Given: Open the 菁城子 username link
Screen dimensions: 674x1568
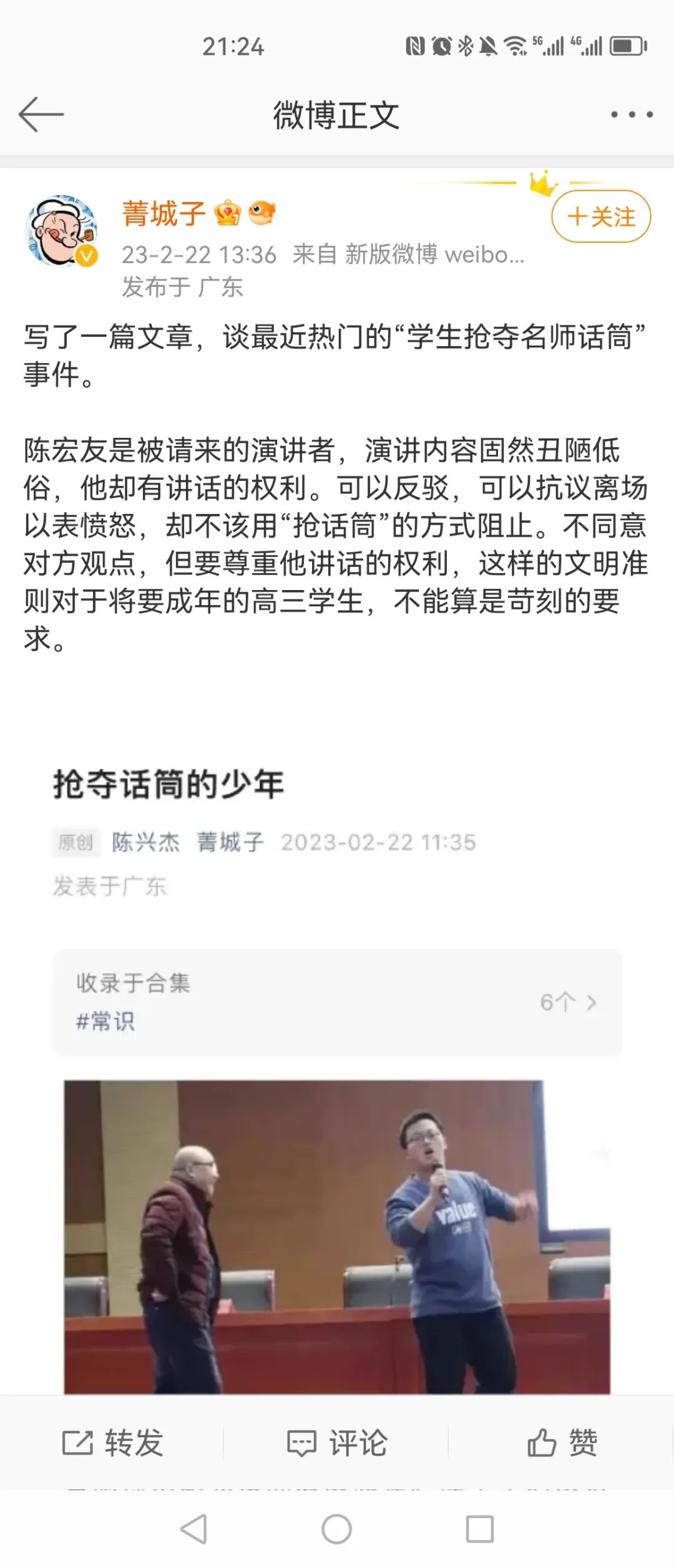Looking at the screenshot, I should (164, 214).
